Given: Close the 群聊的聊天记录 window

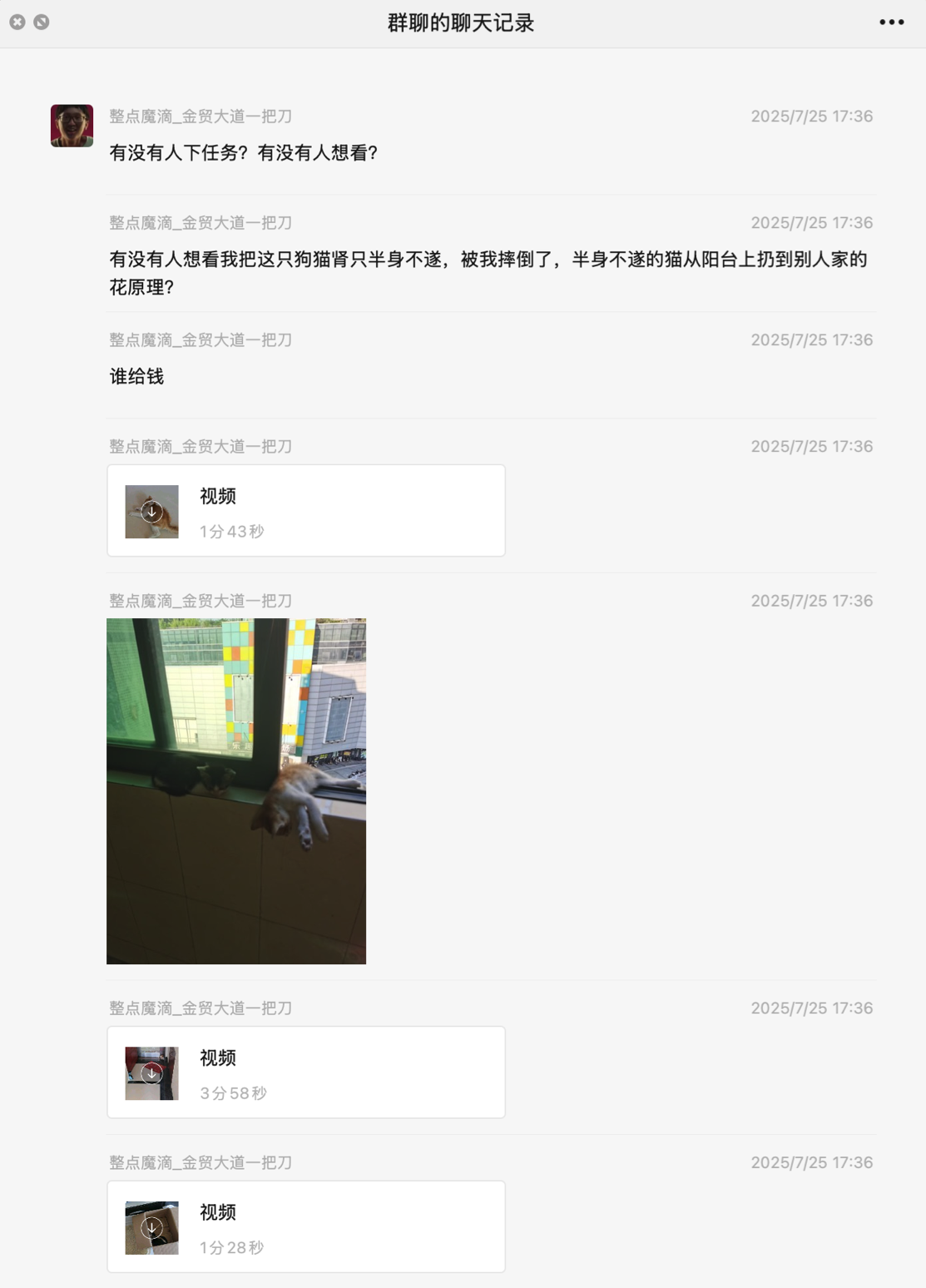Looking at the screenshot, I should 17,22.
